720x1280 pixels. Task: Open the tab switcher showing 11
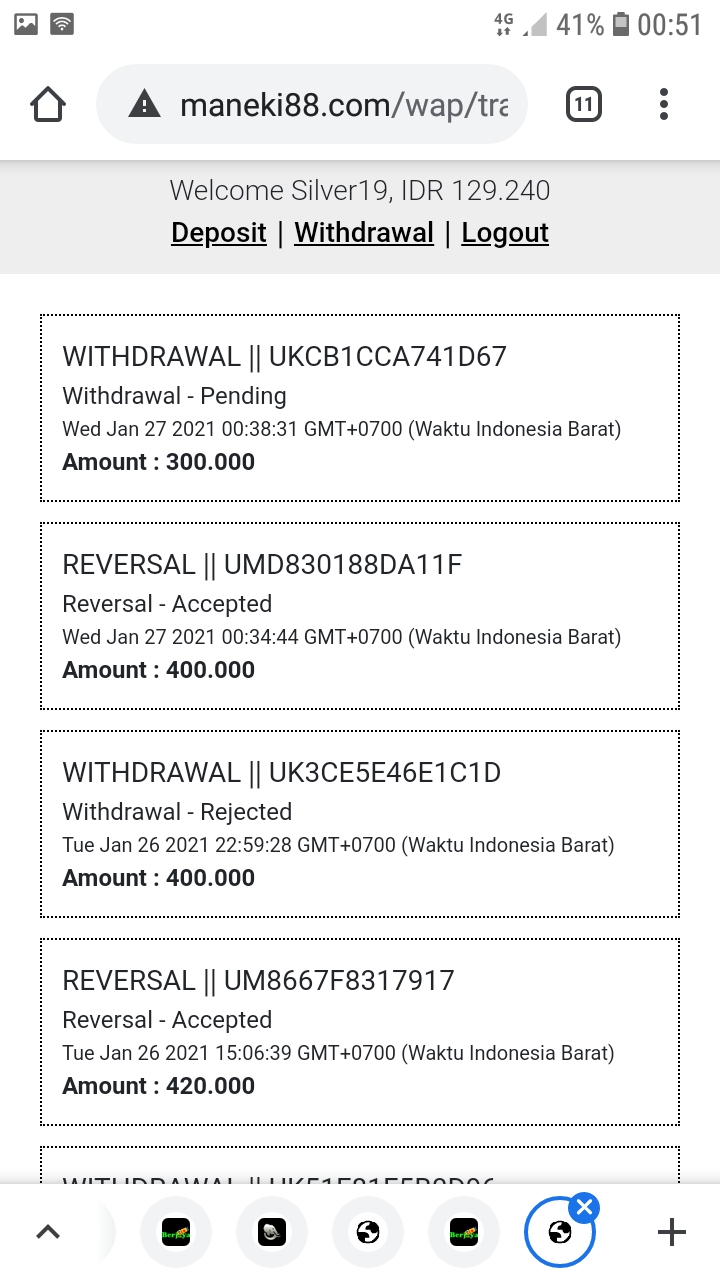click(x=583, y=104)
